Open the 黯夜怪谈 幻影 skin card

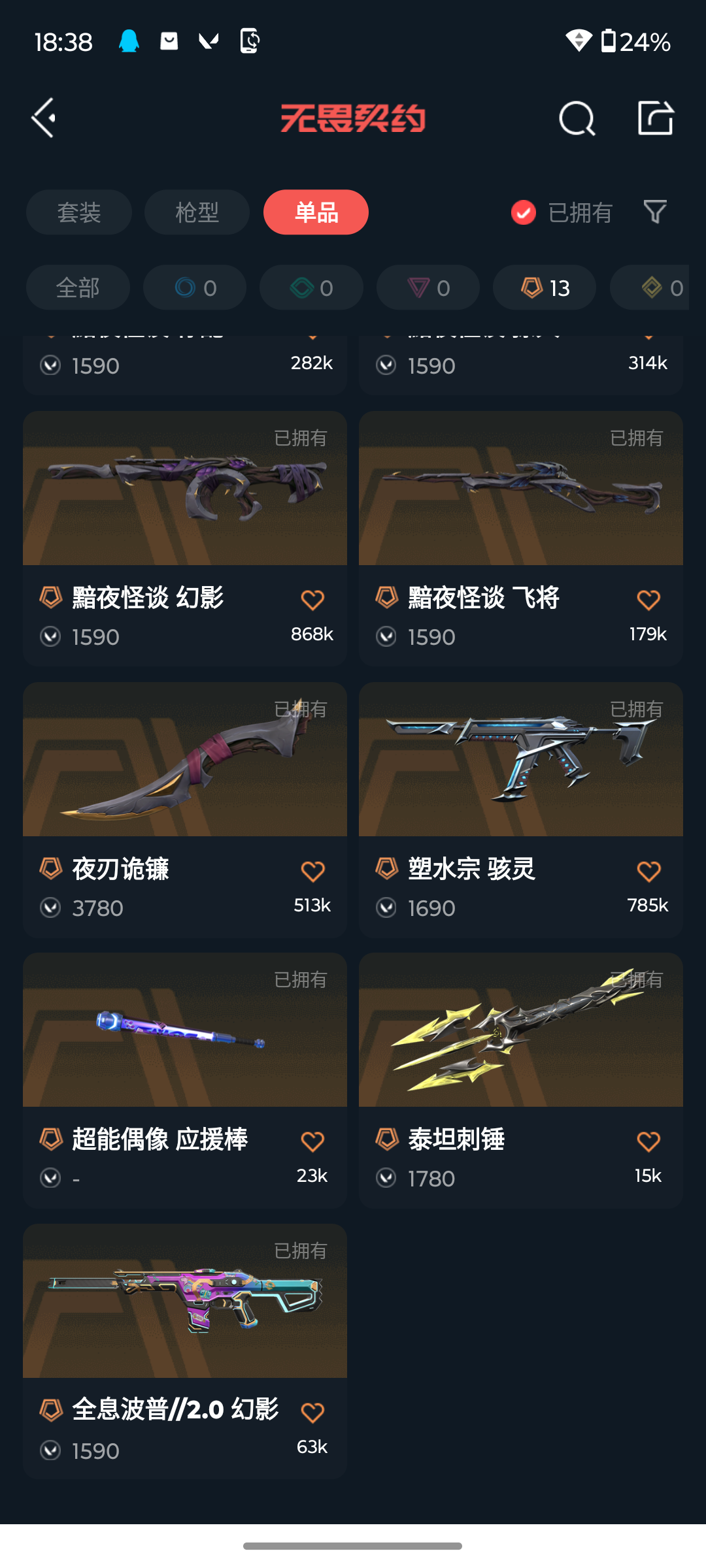tap(185, 489)
